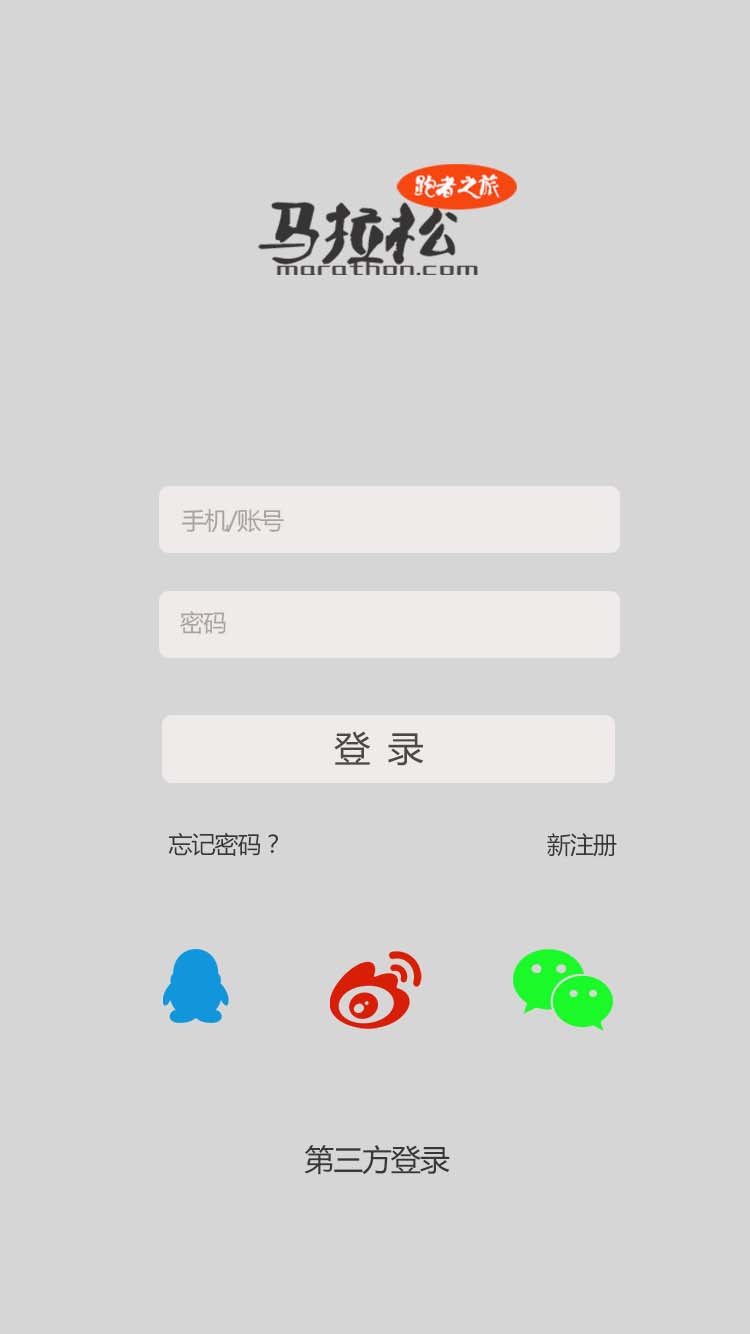Viewport: 750px width, 1334px height.
Task: Tap the 手机/账号 input field
Action: [x=389, y=519]
